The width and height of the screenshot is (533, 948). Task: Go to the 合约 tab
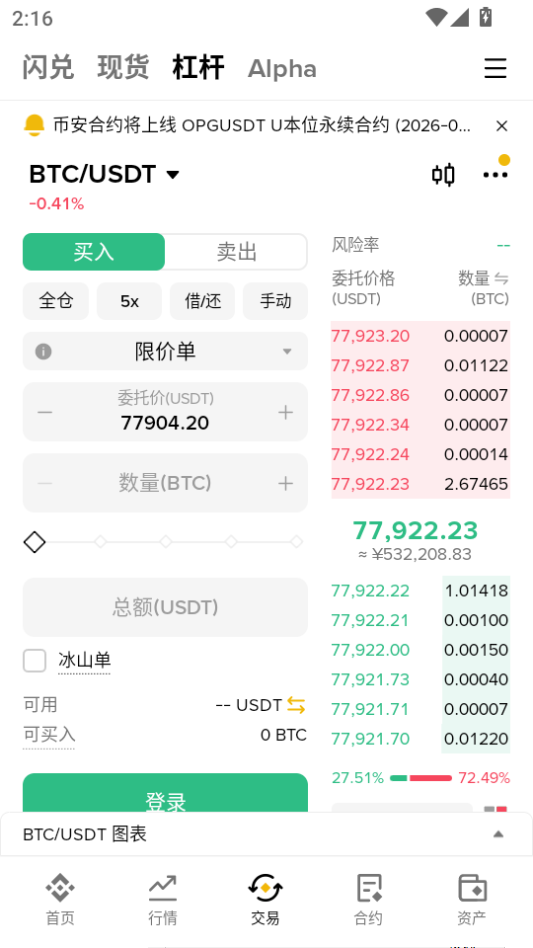(x=369, y=900)
